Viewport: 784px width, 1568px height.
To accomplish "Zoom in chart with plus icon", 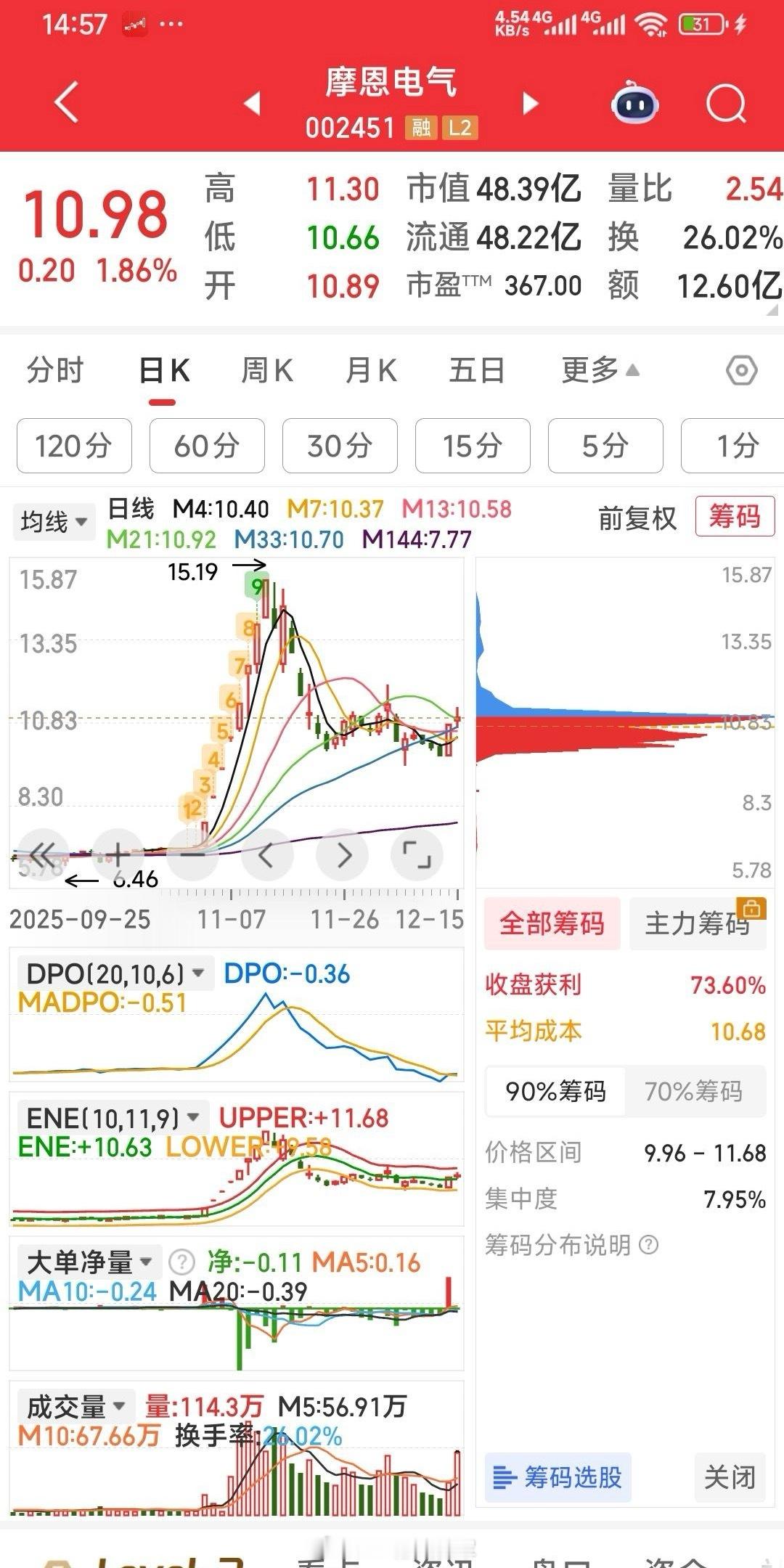I will click(x=118, y=854).
